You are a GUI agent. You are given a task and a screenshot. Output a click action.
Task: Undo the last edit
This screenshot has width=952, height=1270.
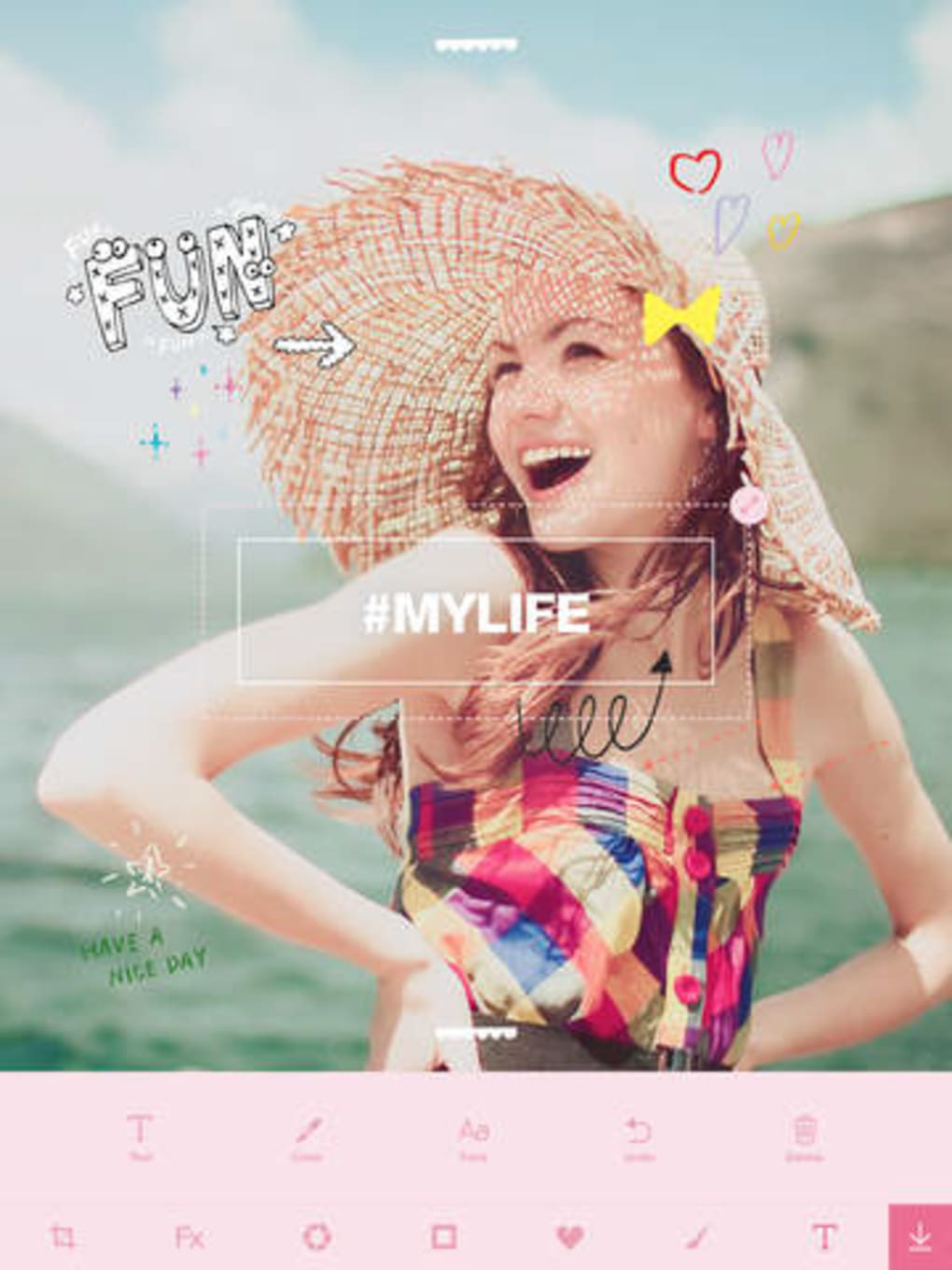click(638, 1136)
